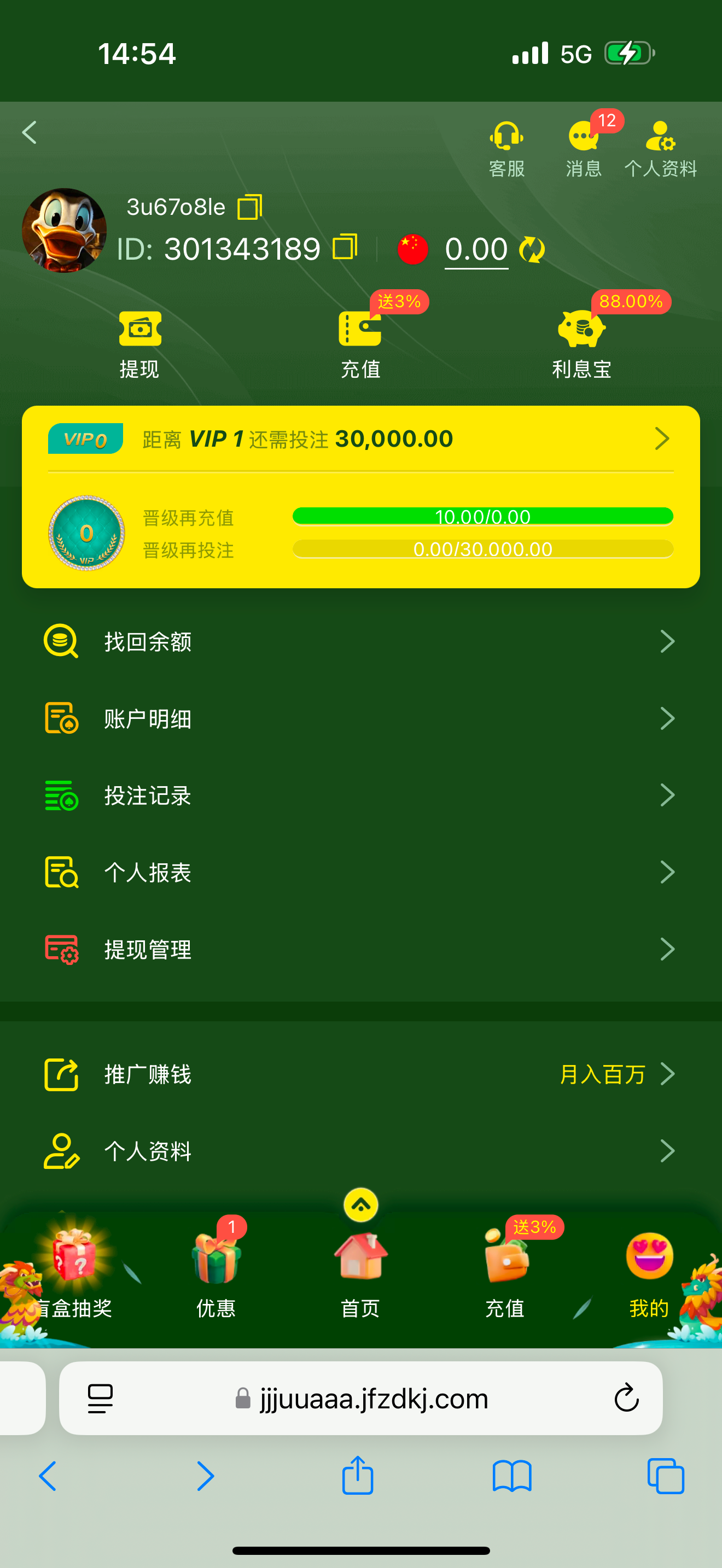
Task: Open 个人报表 personal reports
Action: click(147, 872)
